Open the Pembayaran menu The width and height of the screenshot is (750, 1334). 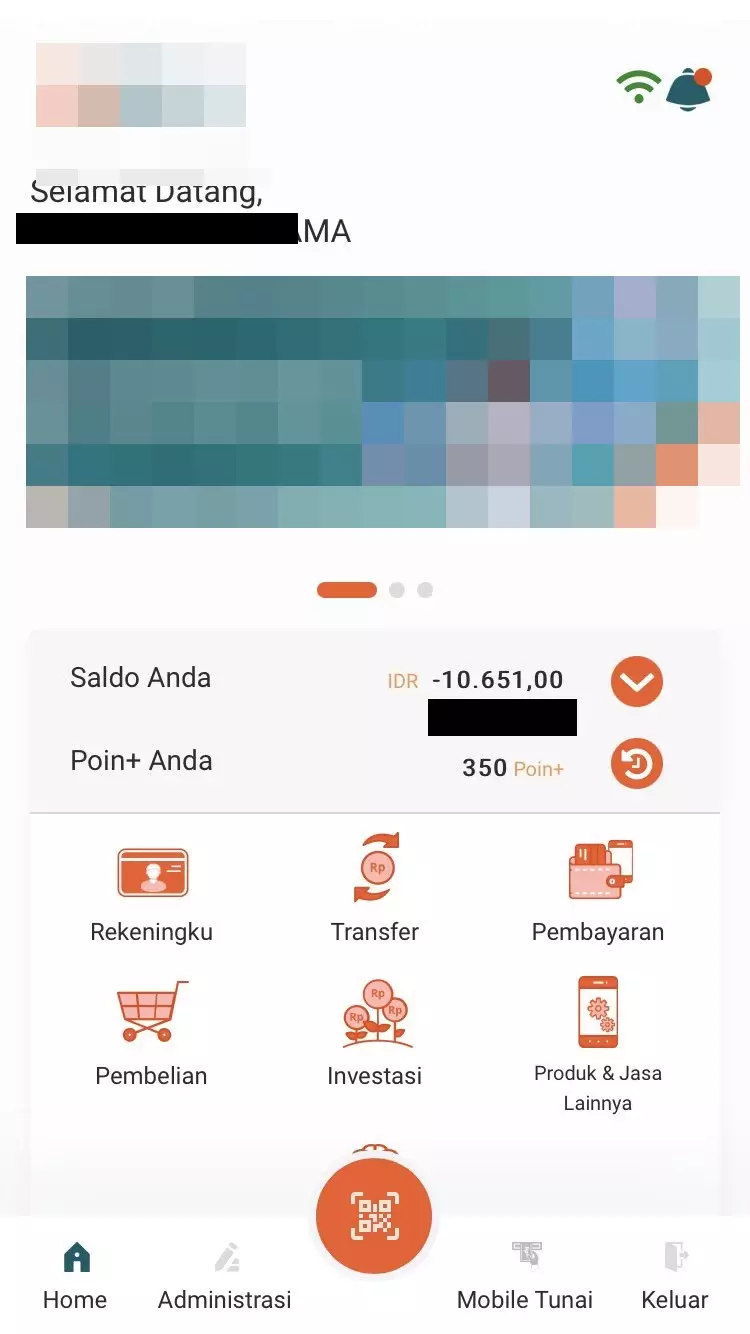(x=598, y=890)
